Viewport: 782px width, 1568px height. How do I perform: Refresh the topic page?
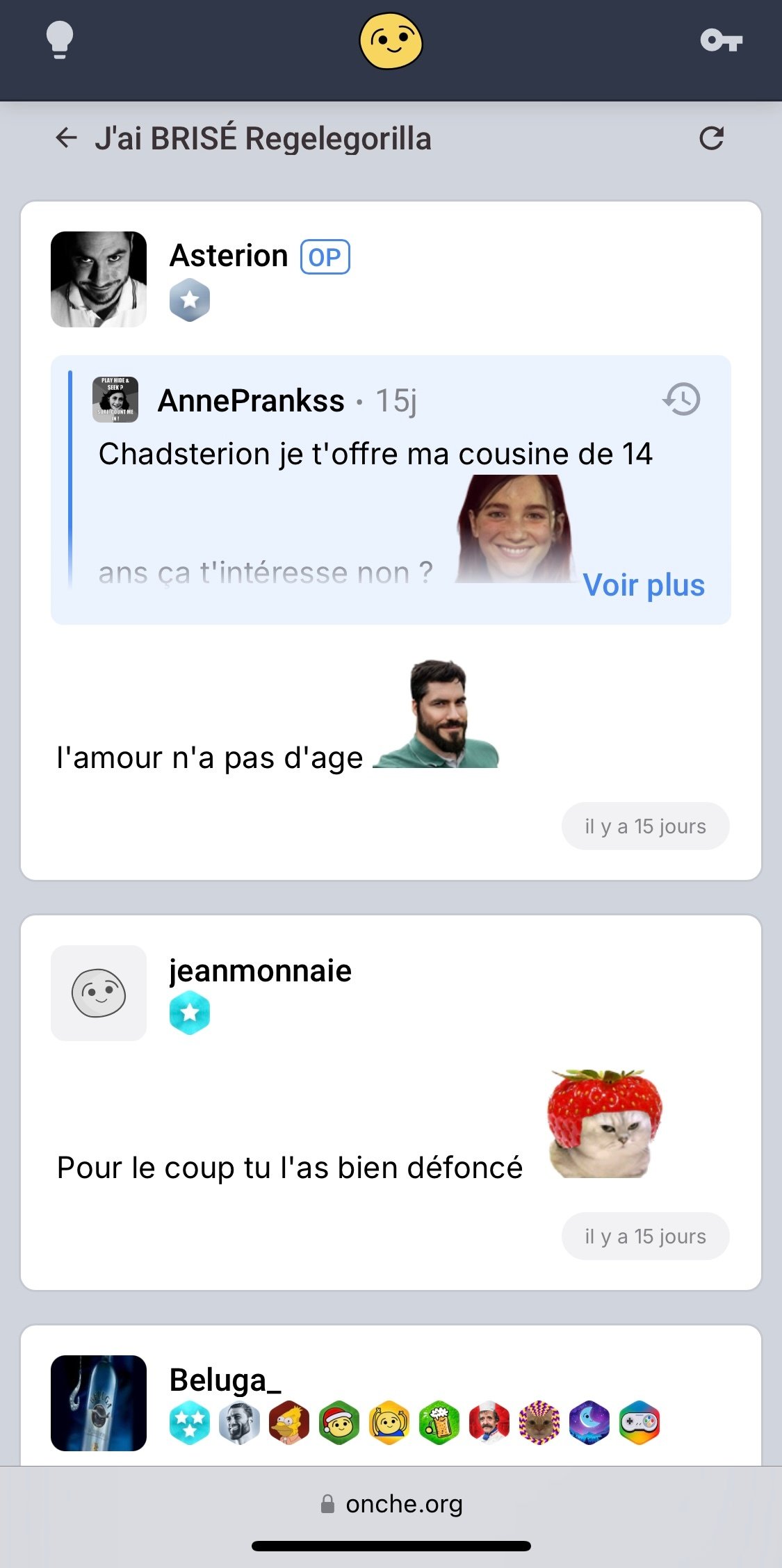[x=711, y=138]
